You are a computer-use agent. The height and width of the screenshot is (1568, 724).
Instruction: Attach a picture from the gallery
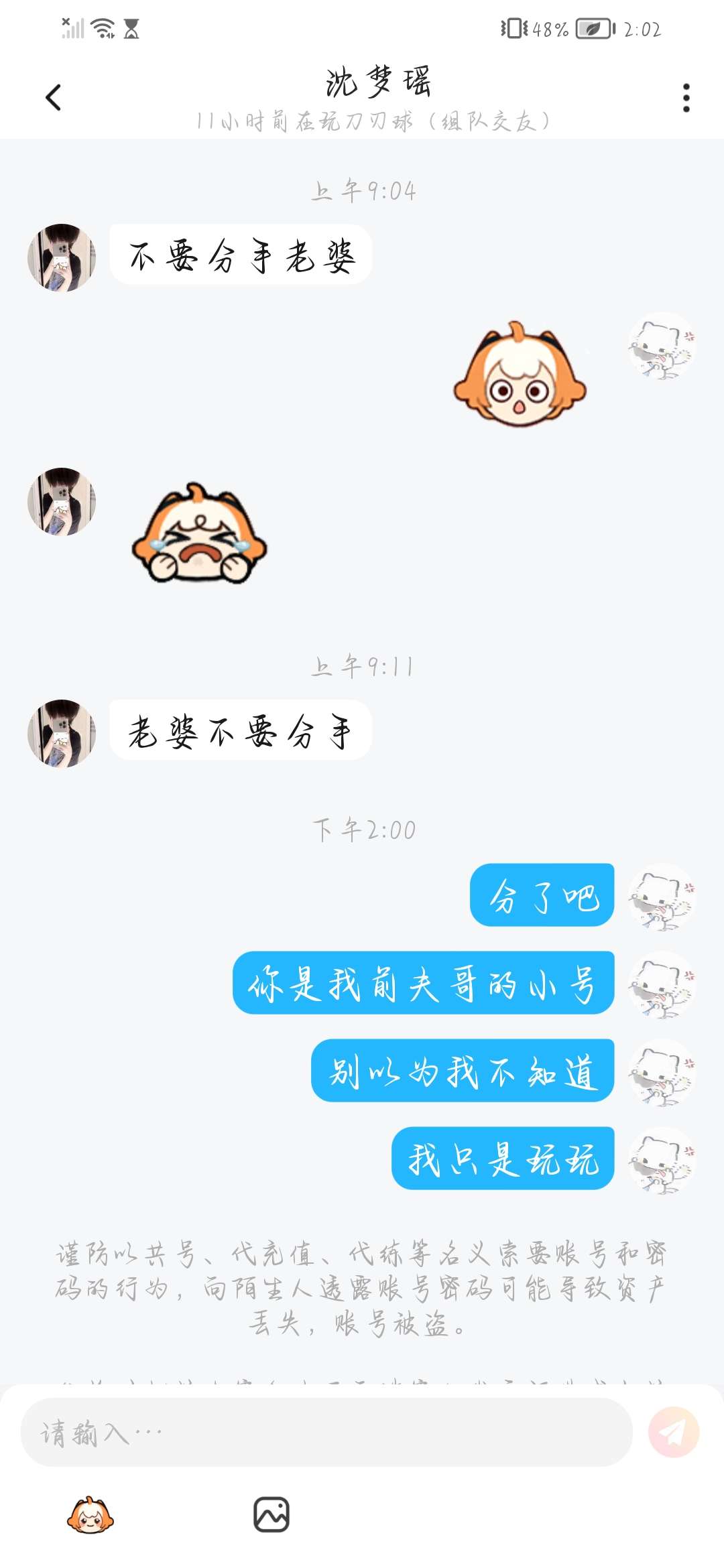pos(271,1515)
